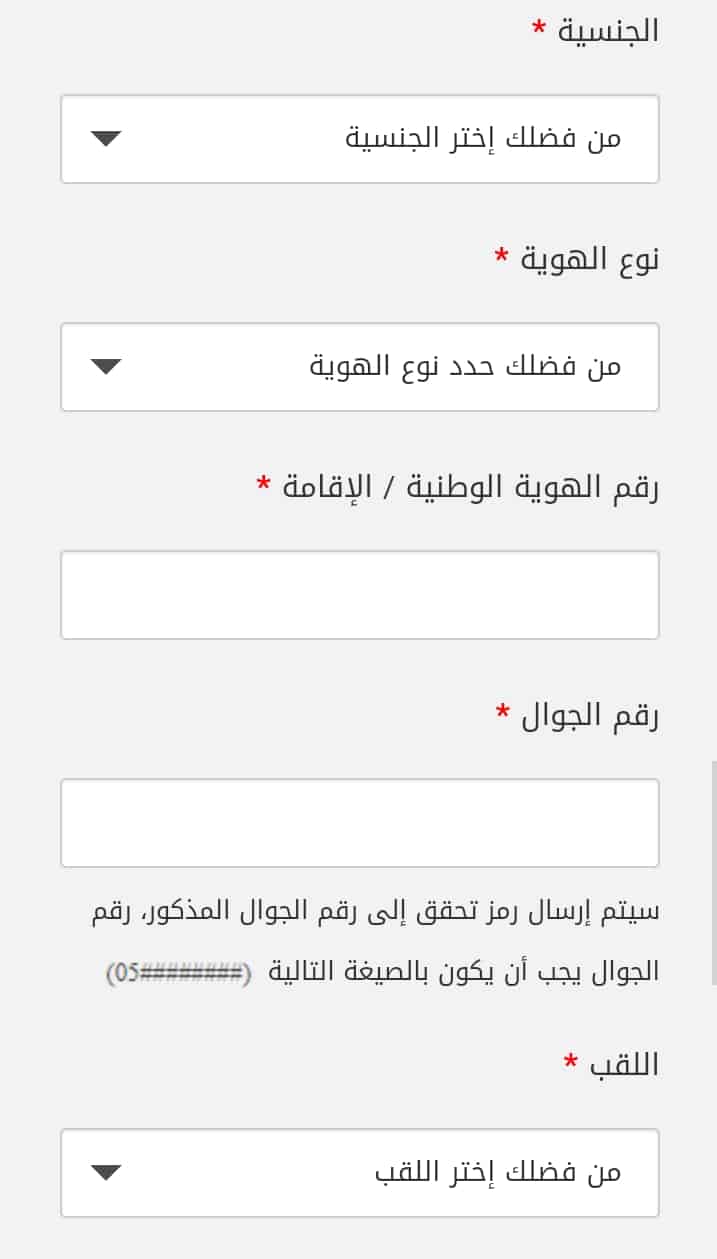Focus the national ID / Iqama number field
The image size is (717, 1259).
click(x=360, y=595)
